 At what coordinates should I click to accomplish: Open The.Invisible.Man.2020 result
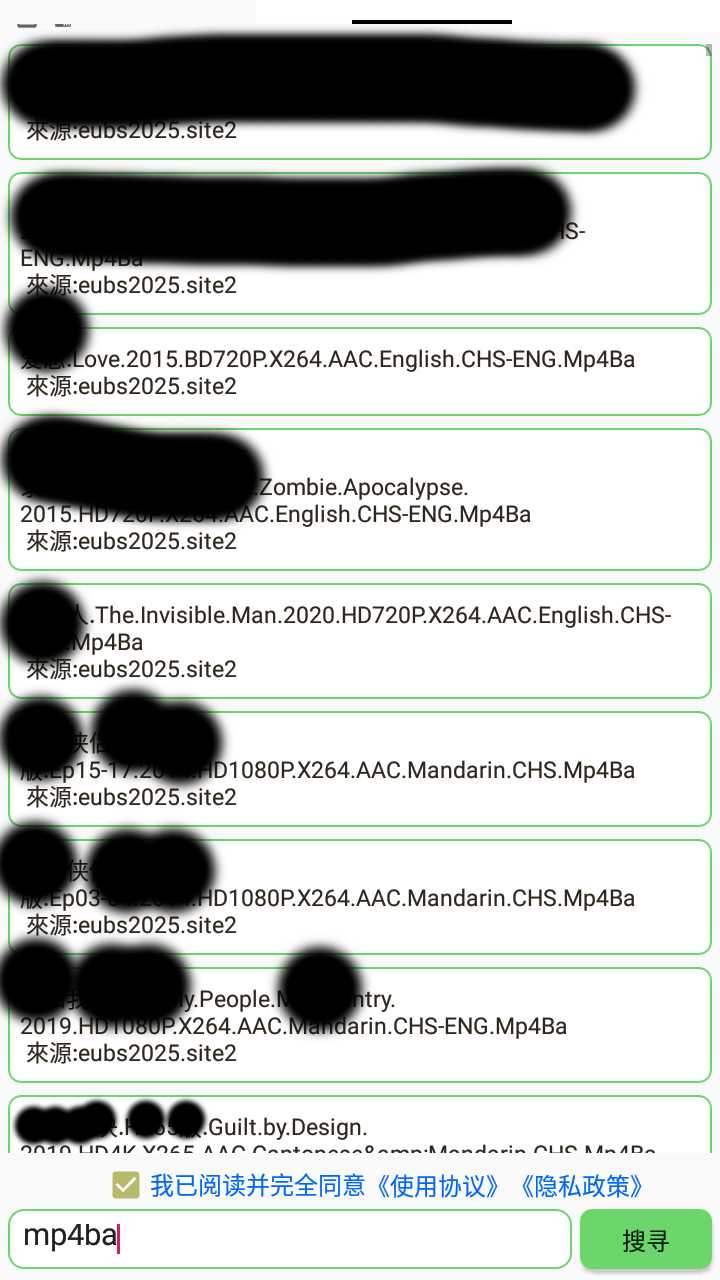click(360, 641)
